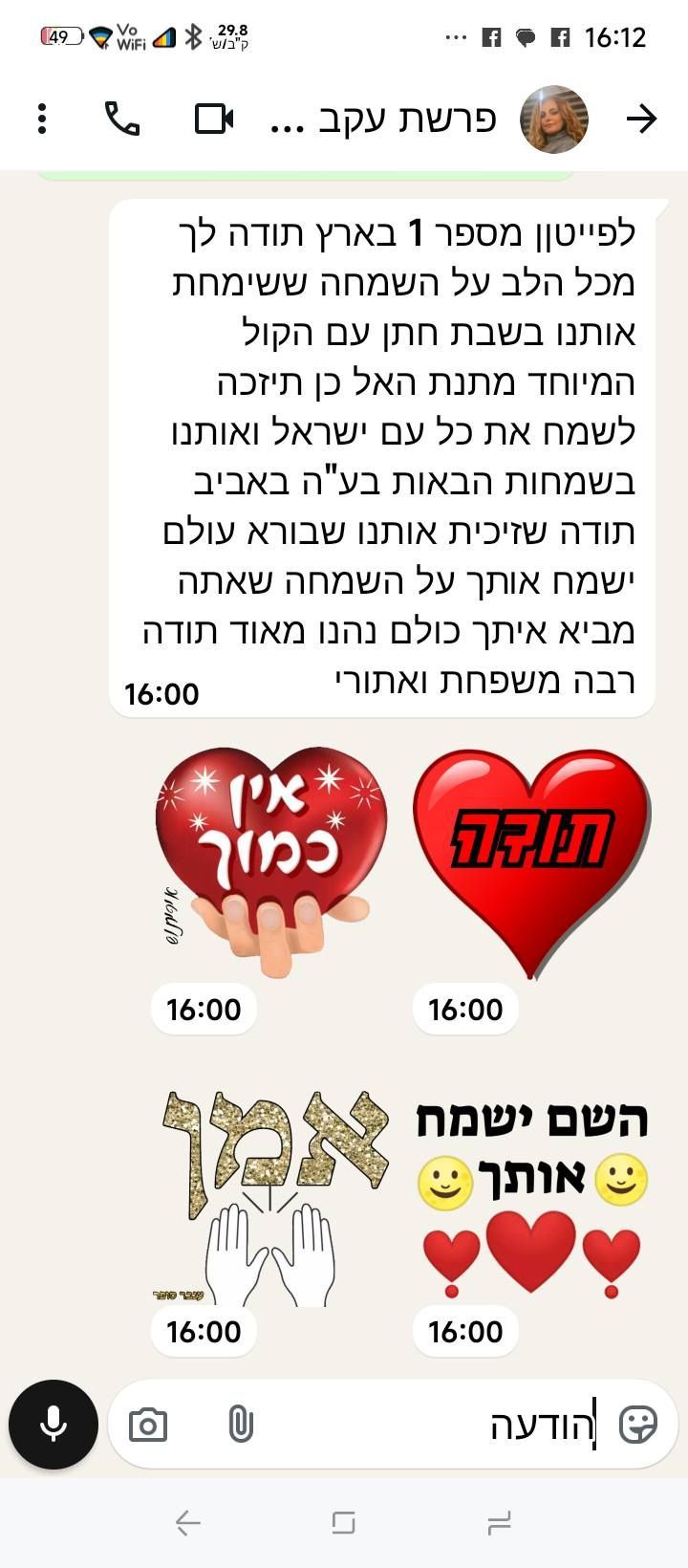Start a video call
This screenshot has height=1568, width=688.
click(214, 119)
